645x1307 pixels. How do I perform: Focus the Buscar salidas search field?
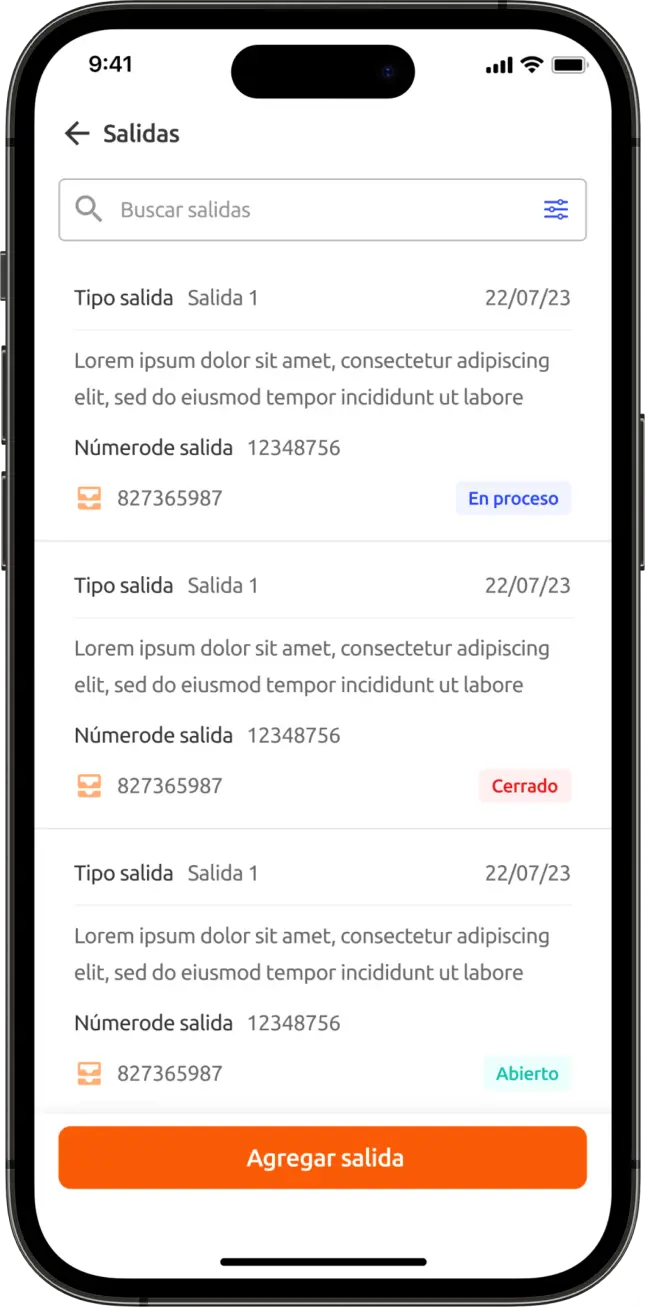pos(323,210)
